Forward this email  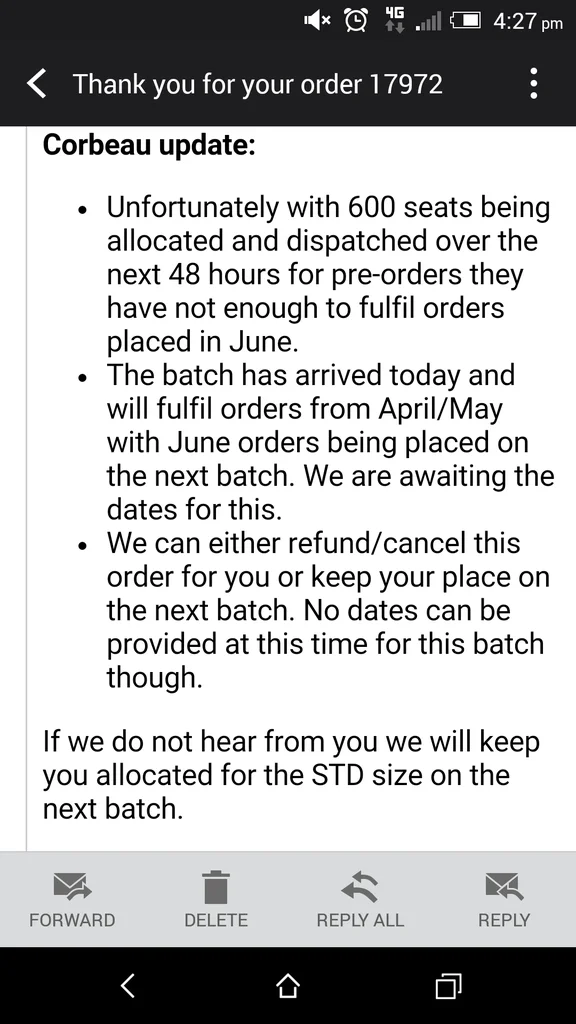(x=72, y=899)
